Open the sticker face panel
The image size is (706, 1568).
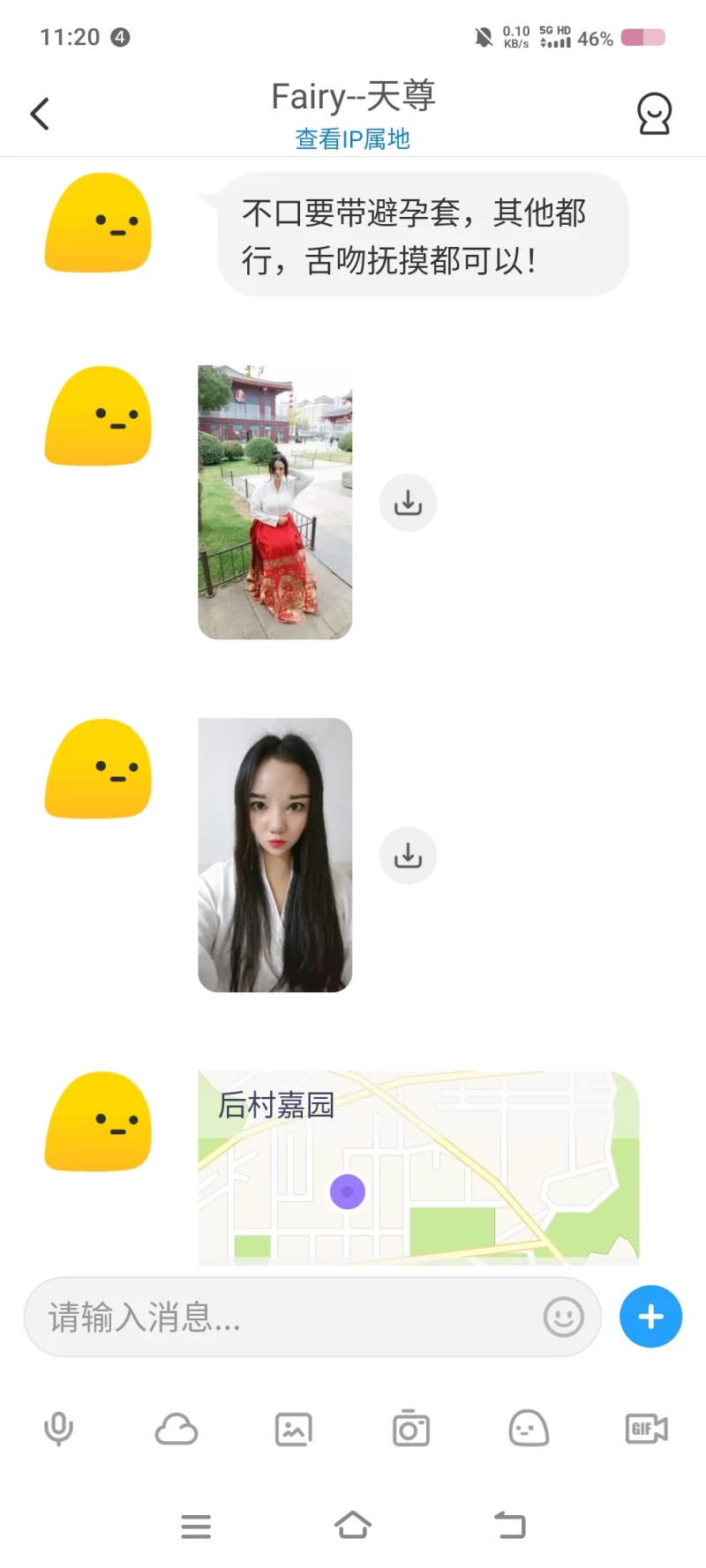click(x=529, y=1429)
